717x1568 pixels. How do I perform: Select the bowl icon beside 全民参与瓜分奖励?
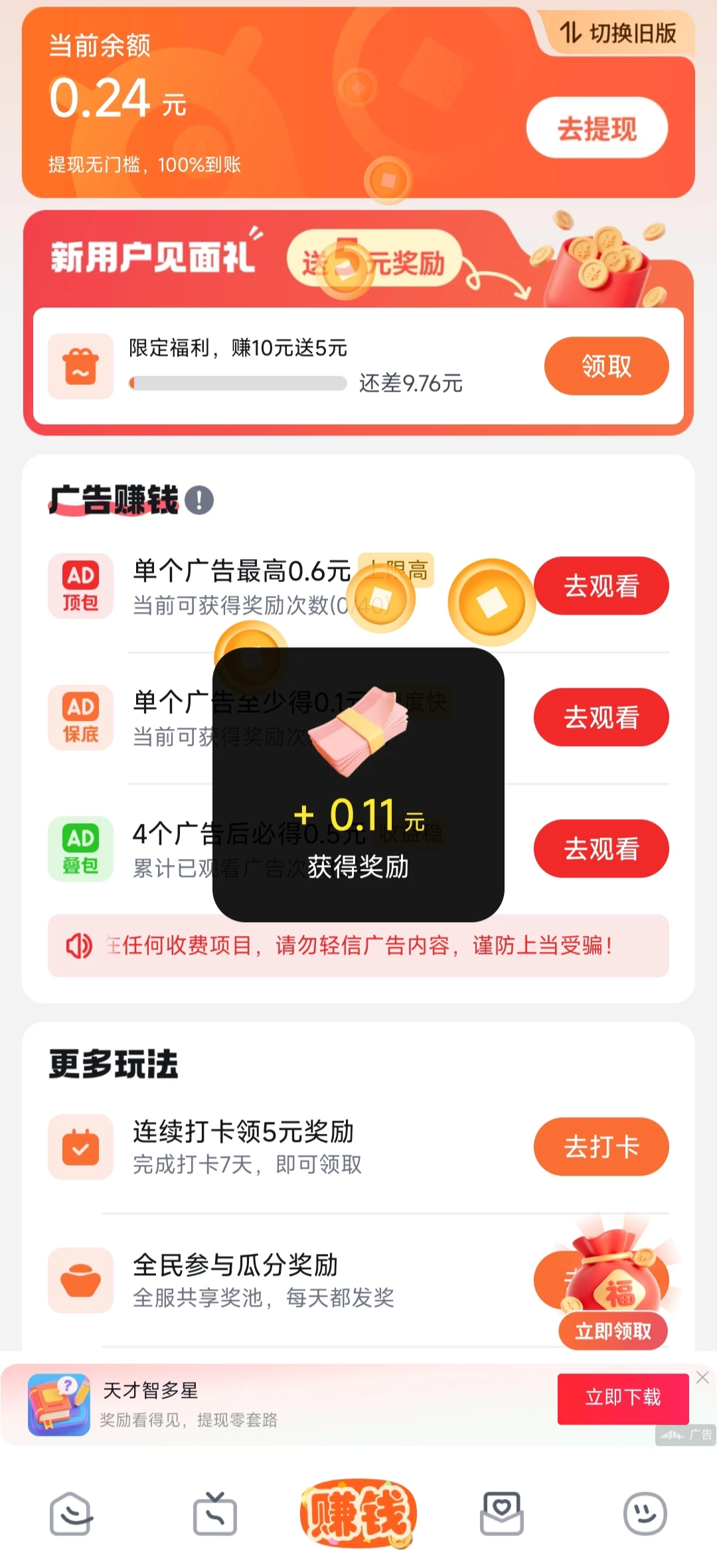(80, 1281)
